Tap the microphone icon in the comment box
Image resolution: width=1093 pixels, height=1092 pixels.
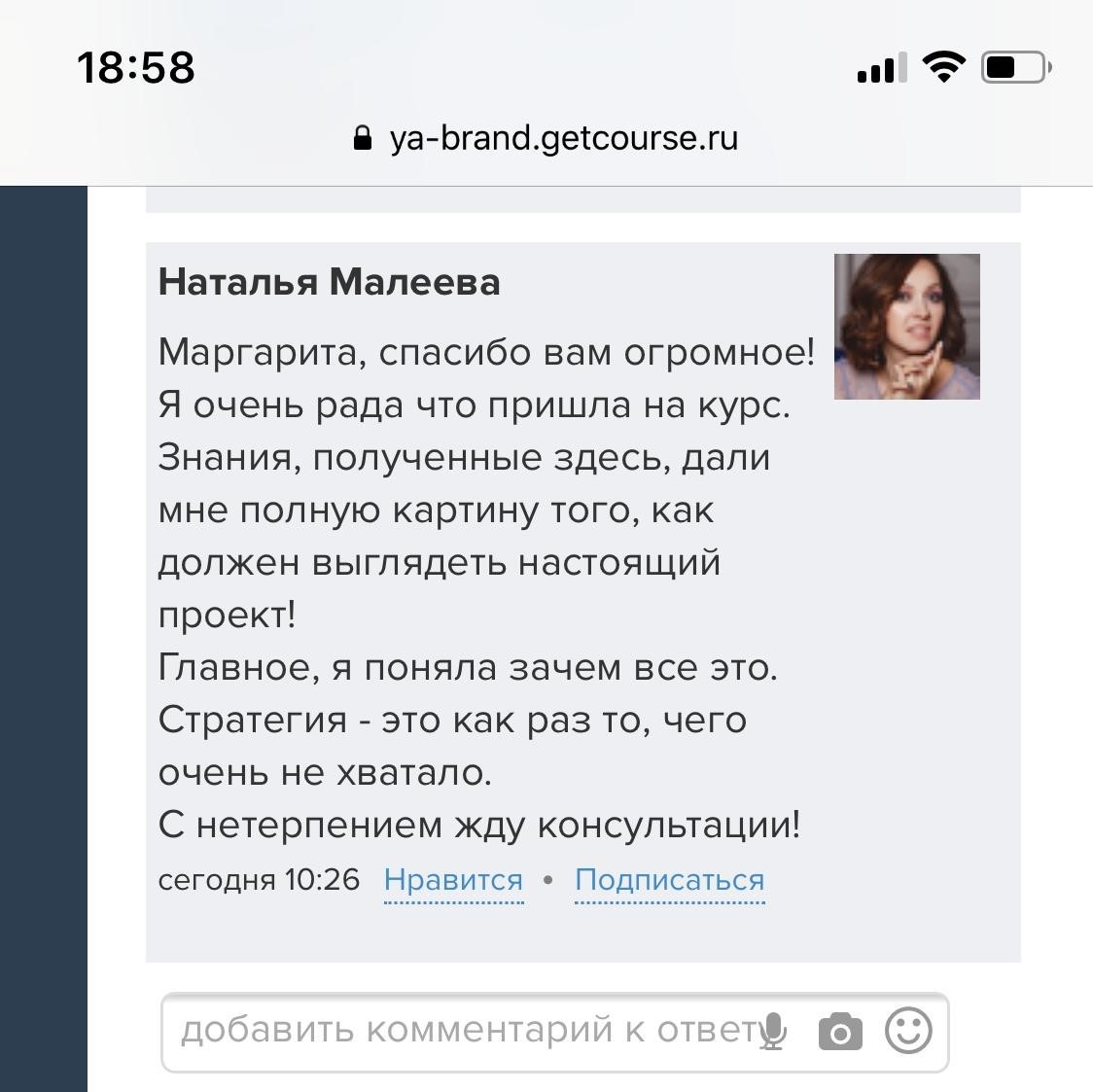(x=774, y=1031)
